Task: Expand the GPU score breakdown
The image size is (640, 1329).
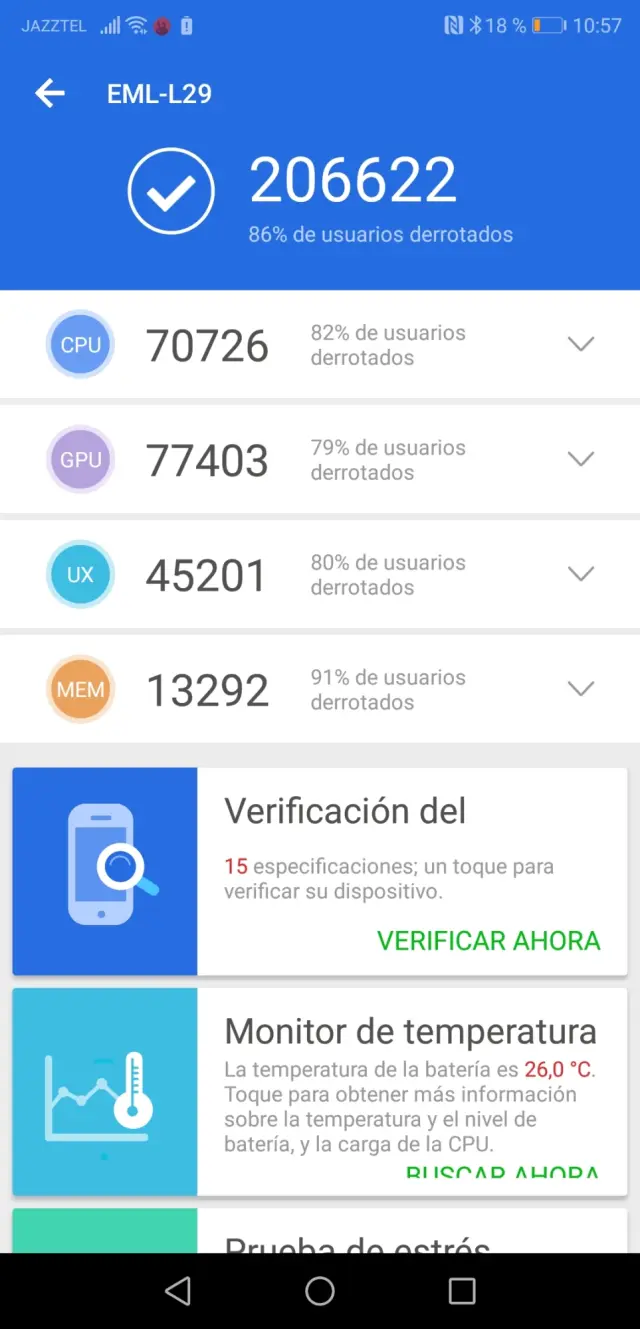Action: (580, 459)
